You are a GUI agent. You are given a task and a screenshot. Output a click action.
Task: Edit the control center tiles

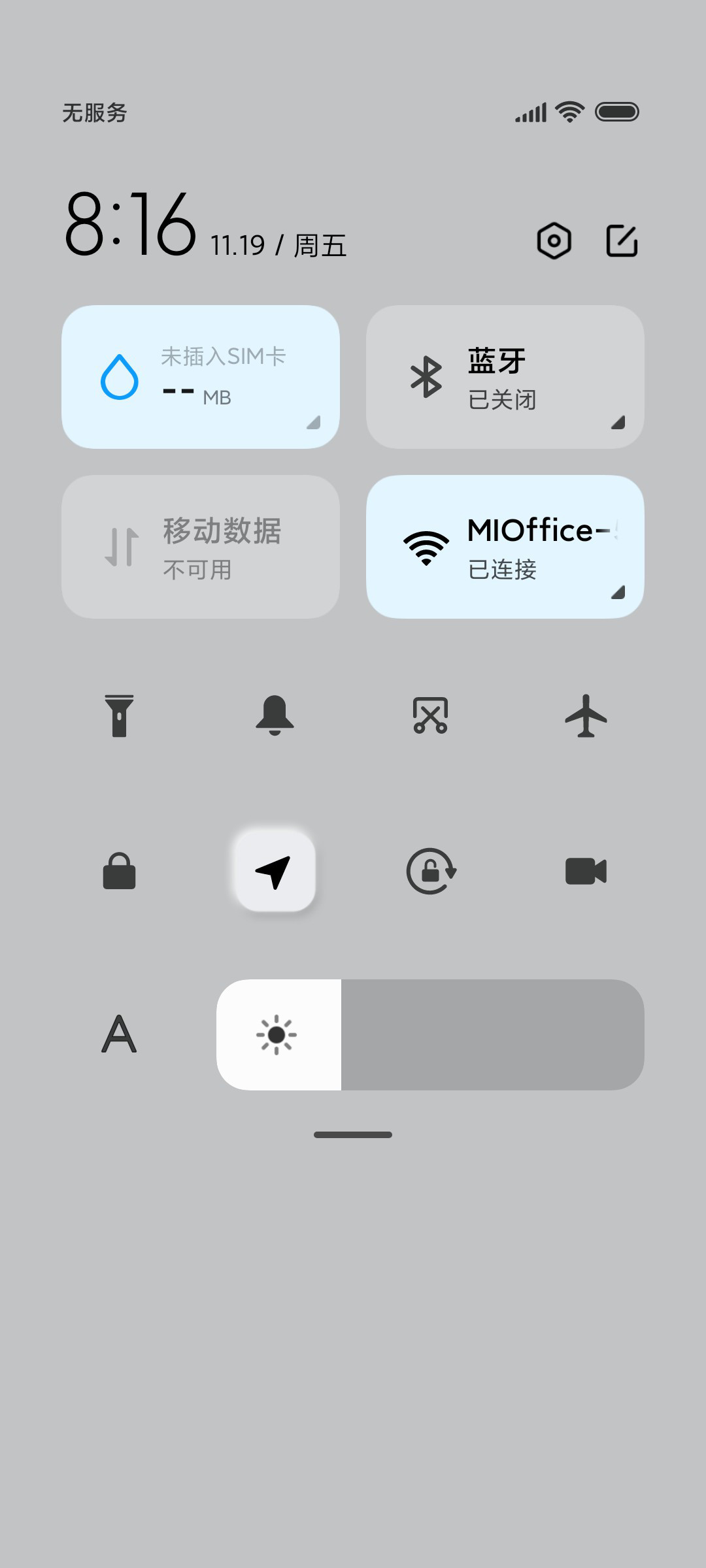click(622, 241)
